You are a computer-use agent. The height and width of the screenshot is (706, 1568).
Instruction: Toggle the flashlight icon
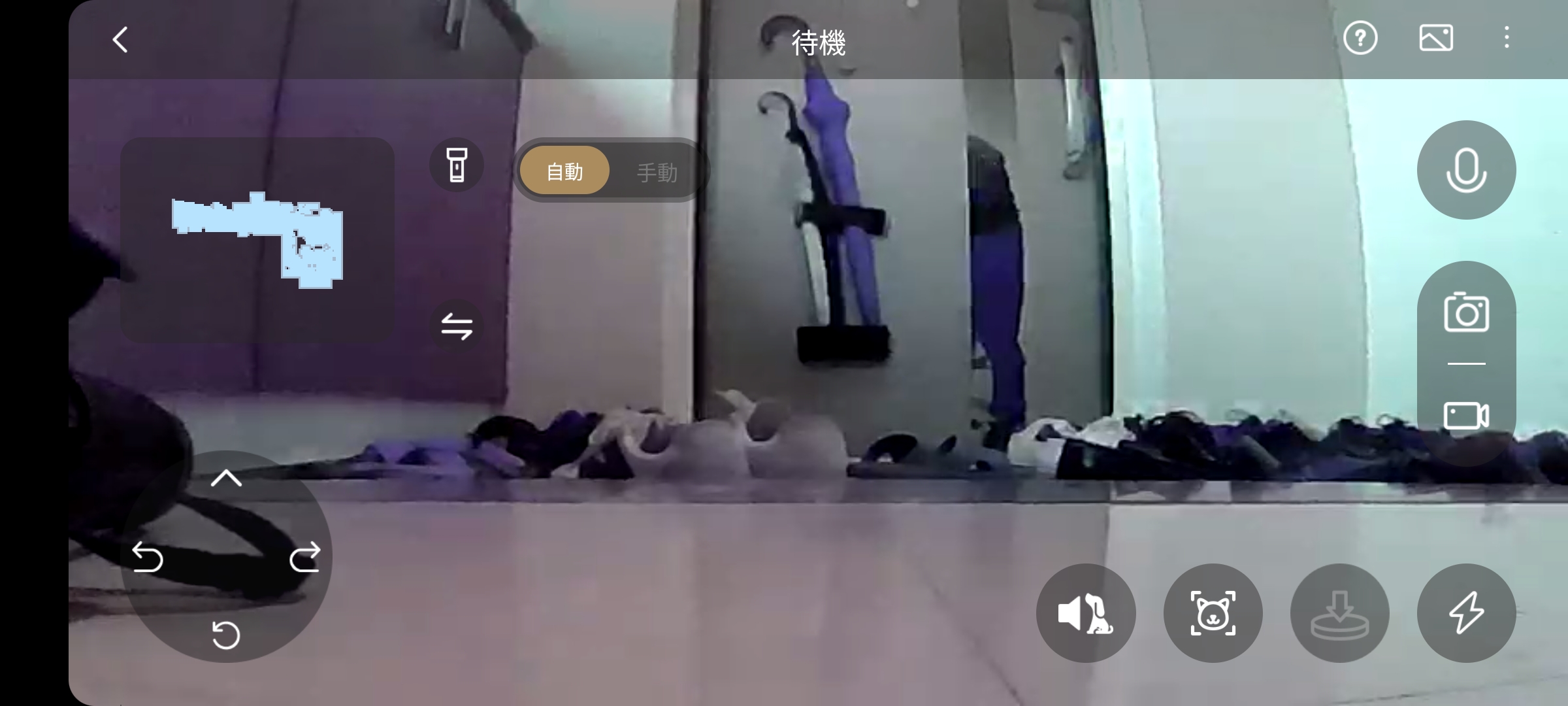(x=457, y=165)
